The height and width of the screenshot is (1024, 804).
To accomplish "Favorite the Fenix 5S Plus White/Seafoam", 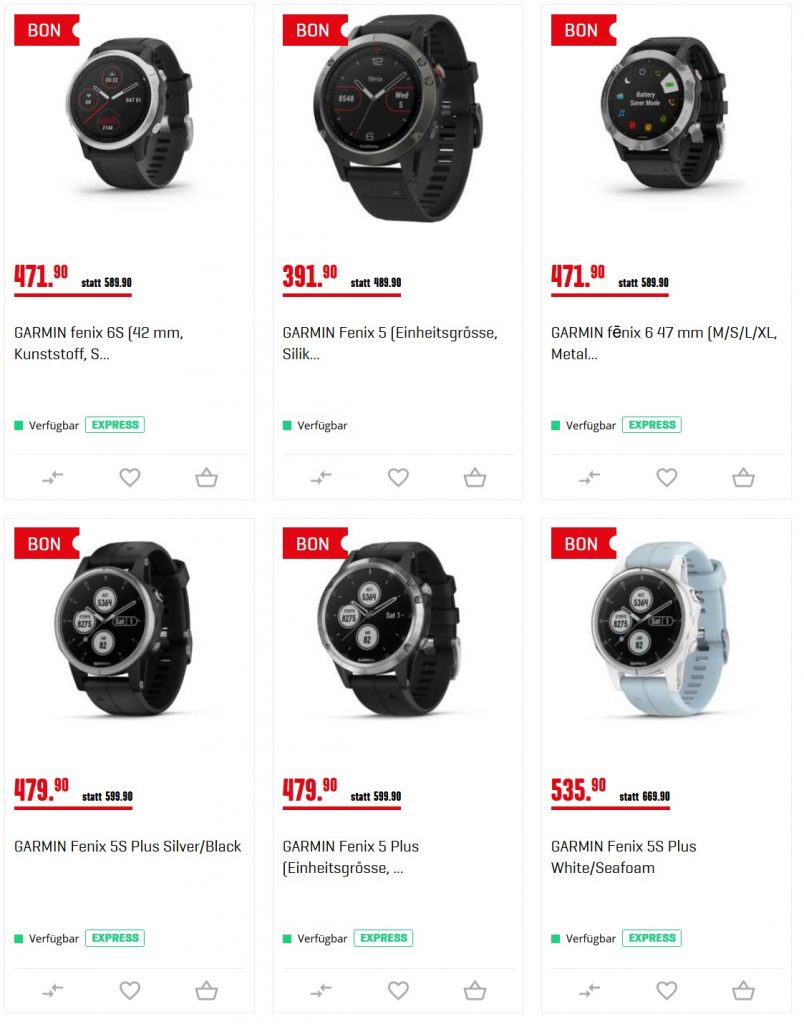I will [667, 990].
